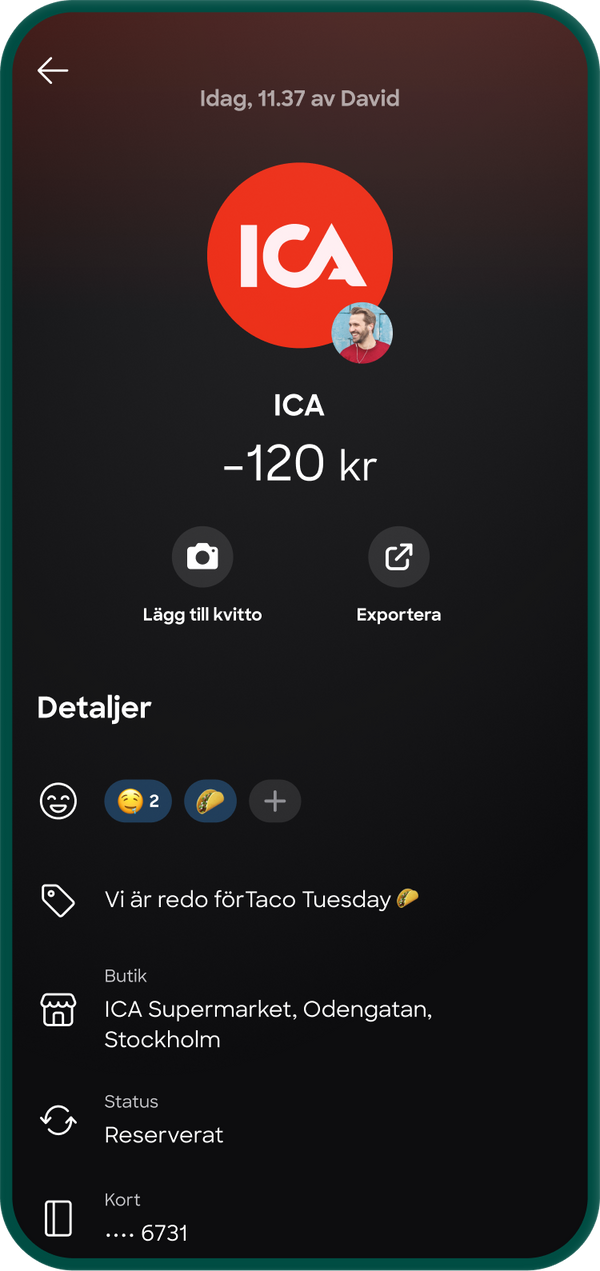This screenshot has height=1271, width=600.
Task: Tap the taco reaction chip
Action: coord(210,801)
